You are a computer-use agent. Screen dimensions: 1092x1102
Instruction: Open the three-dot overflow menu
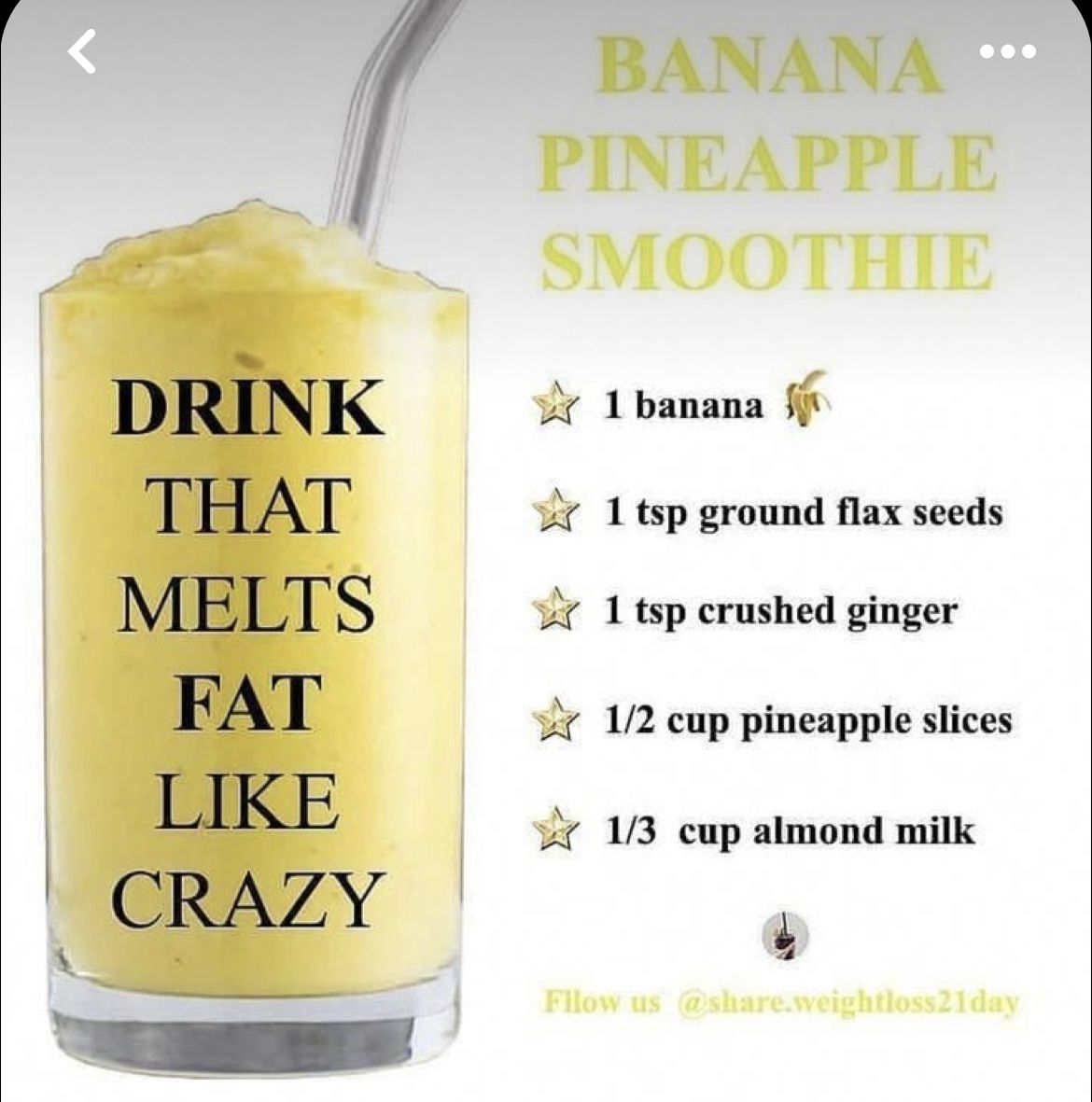tap(1008, 51)
